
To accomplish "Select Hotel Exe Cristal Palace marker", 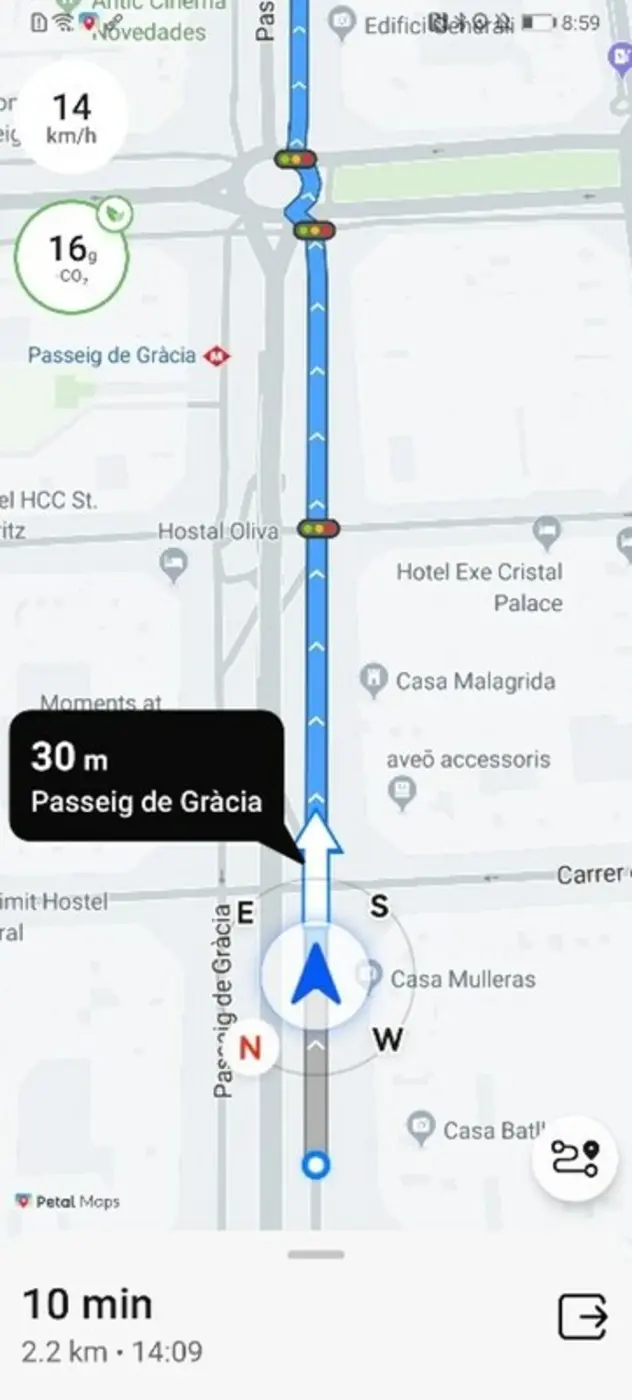I will 547,532.
